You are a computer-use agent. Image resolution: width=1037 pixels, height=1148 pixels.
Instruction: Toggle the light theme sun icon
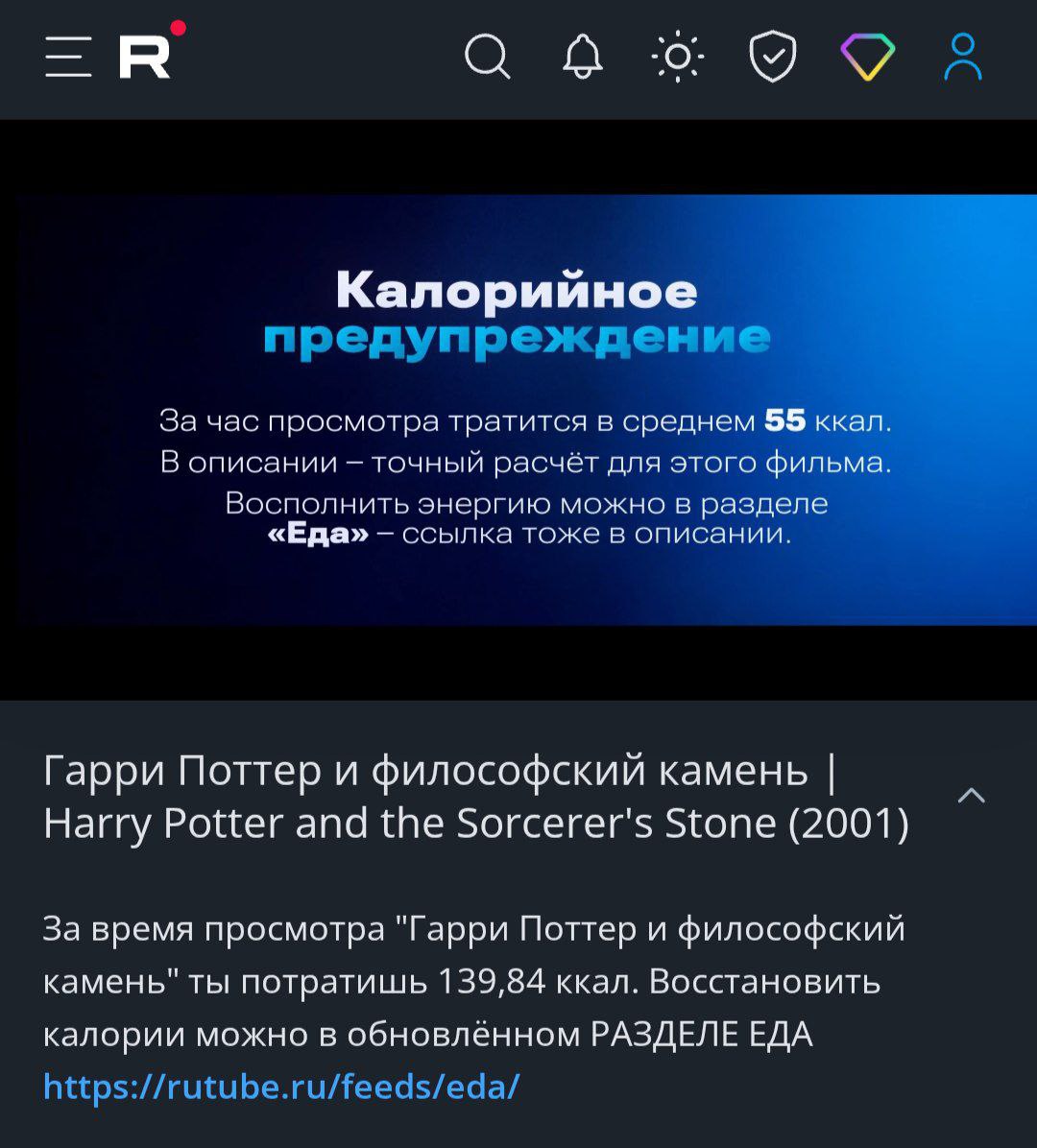tap(677, 58)
